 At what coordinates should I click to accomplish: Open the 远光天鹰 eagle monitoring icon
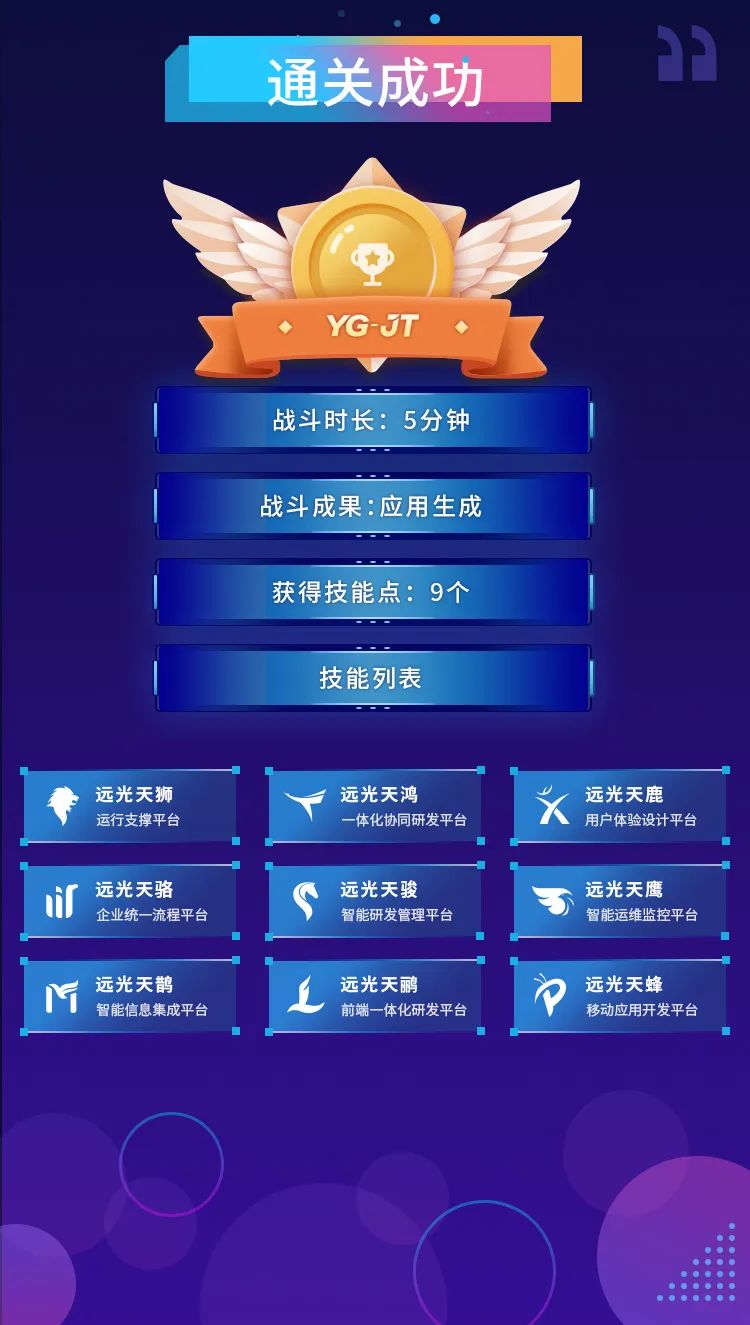pos(552,900)
